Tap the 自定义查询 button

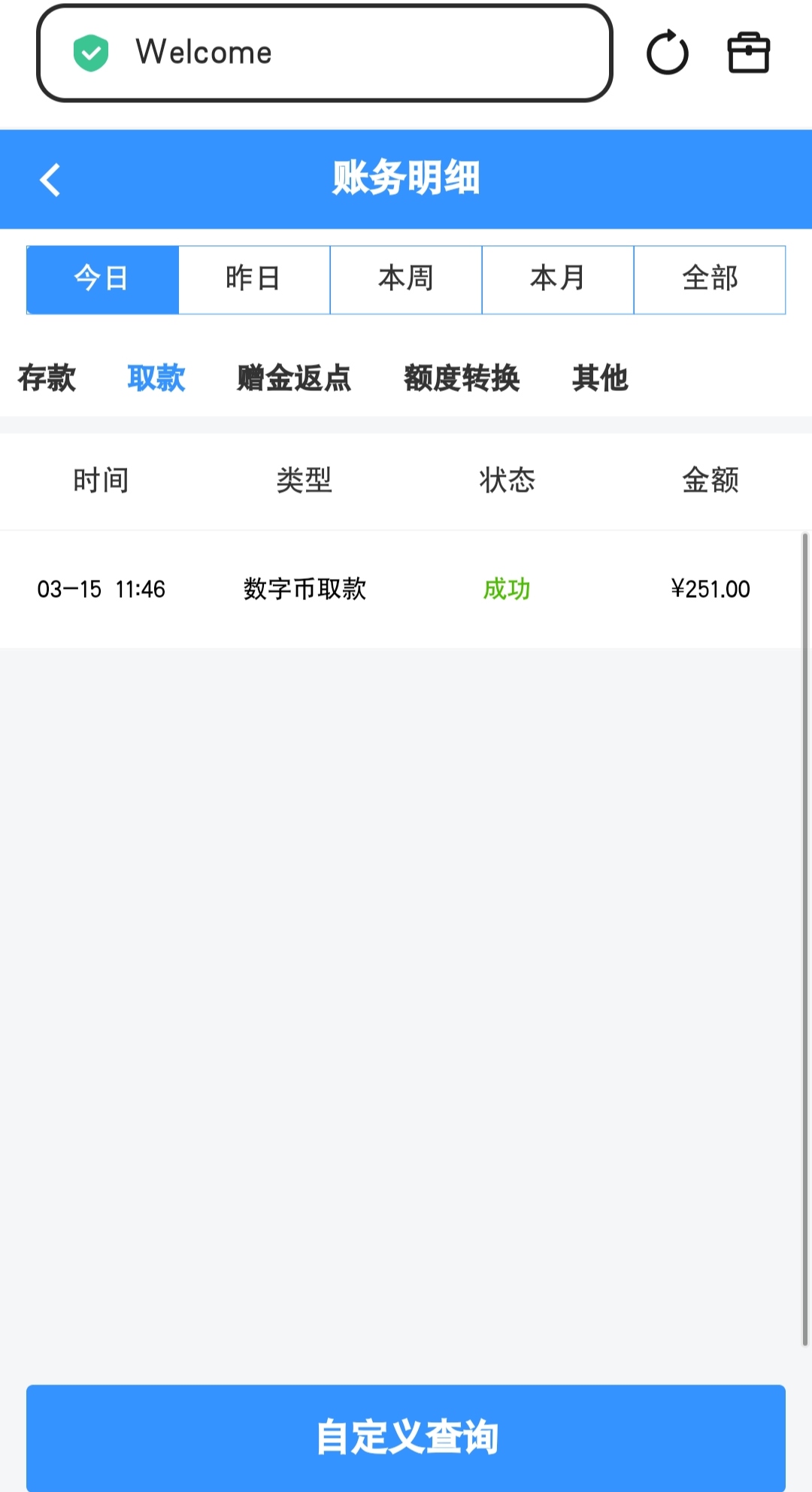(x=406, y=1435)
